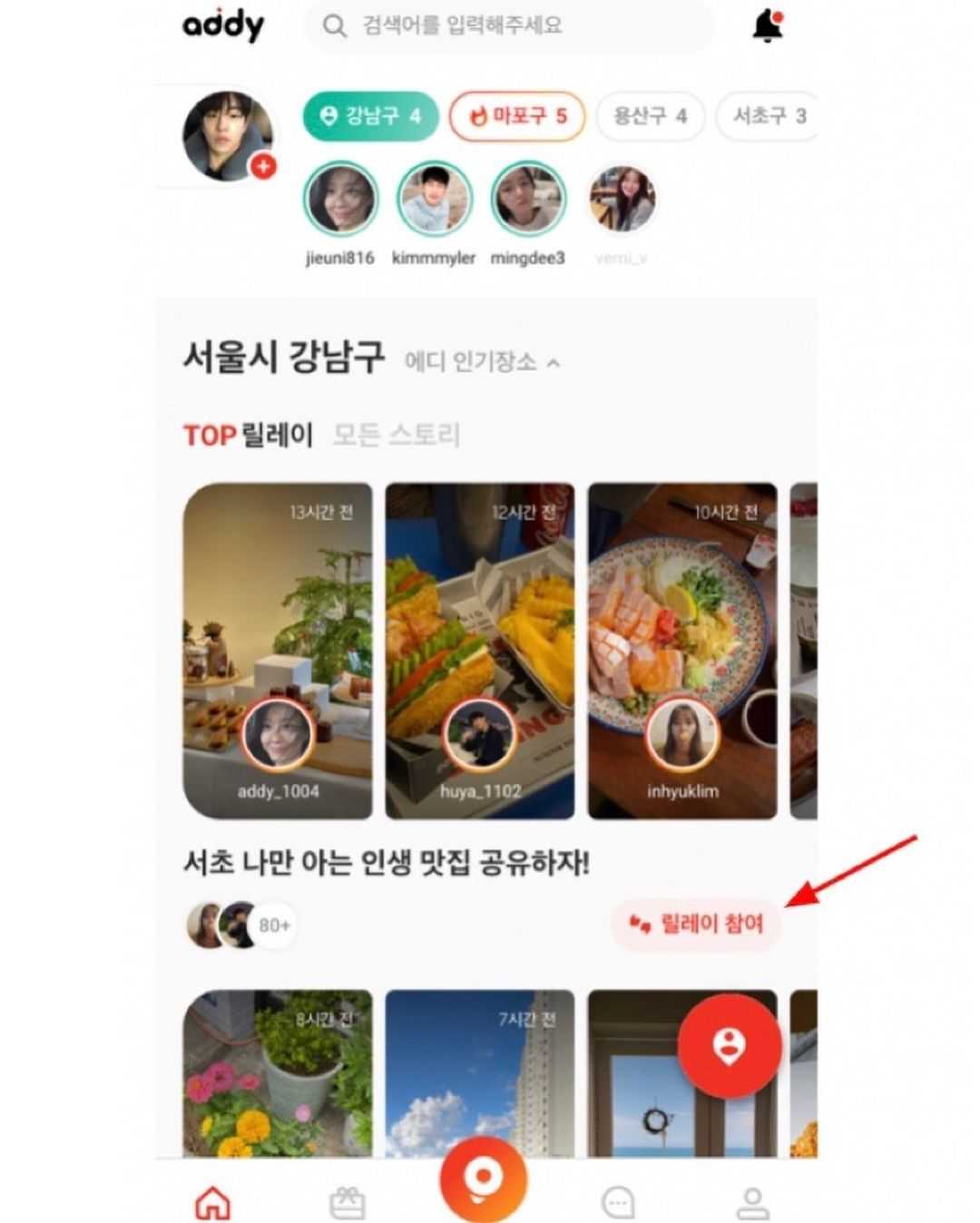Open huya_1102's relay story card
Screen dimensions: 980x1223
480,651
